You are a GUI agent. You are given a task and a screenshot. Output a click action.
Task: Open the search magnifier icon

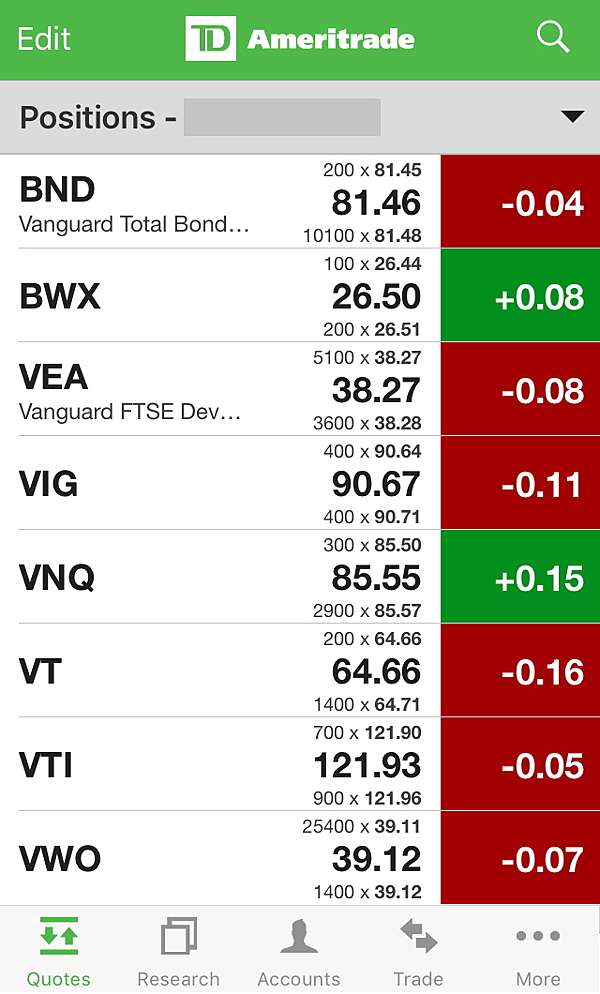(553, 37)
